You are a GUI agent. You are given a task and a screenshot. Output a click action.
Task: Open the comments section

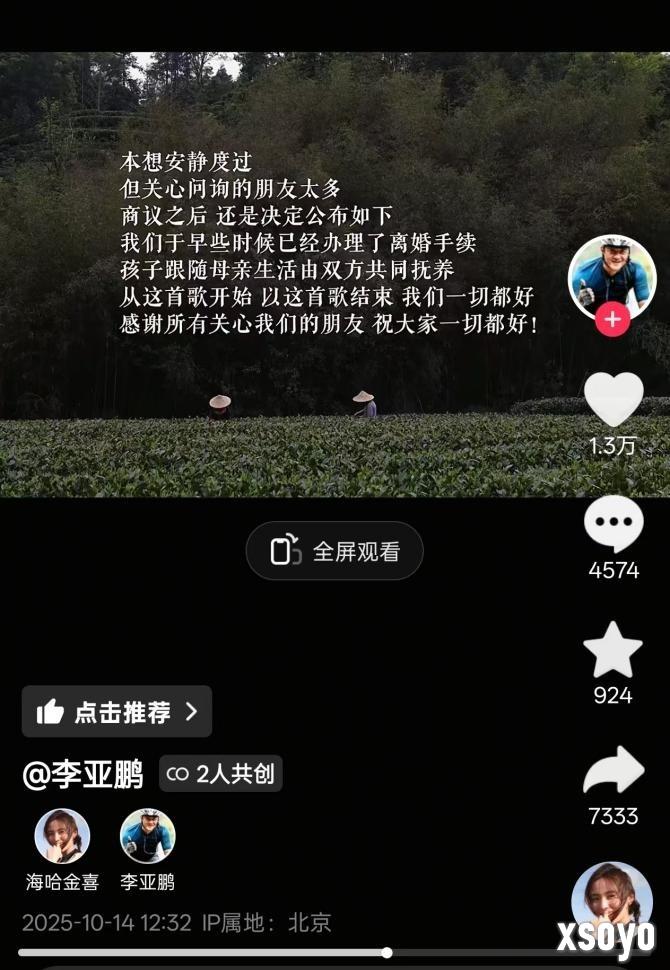coord(613,523)
